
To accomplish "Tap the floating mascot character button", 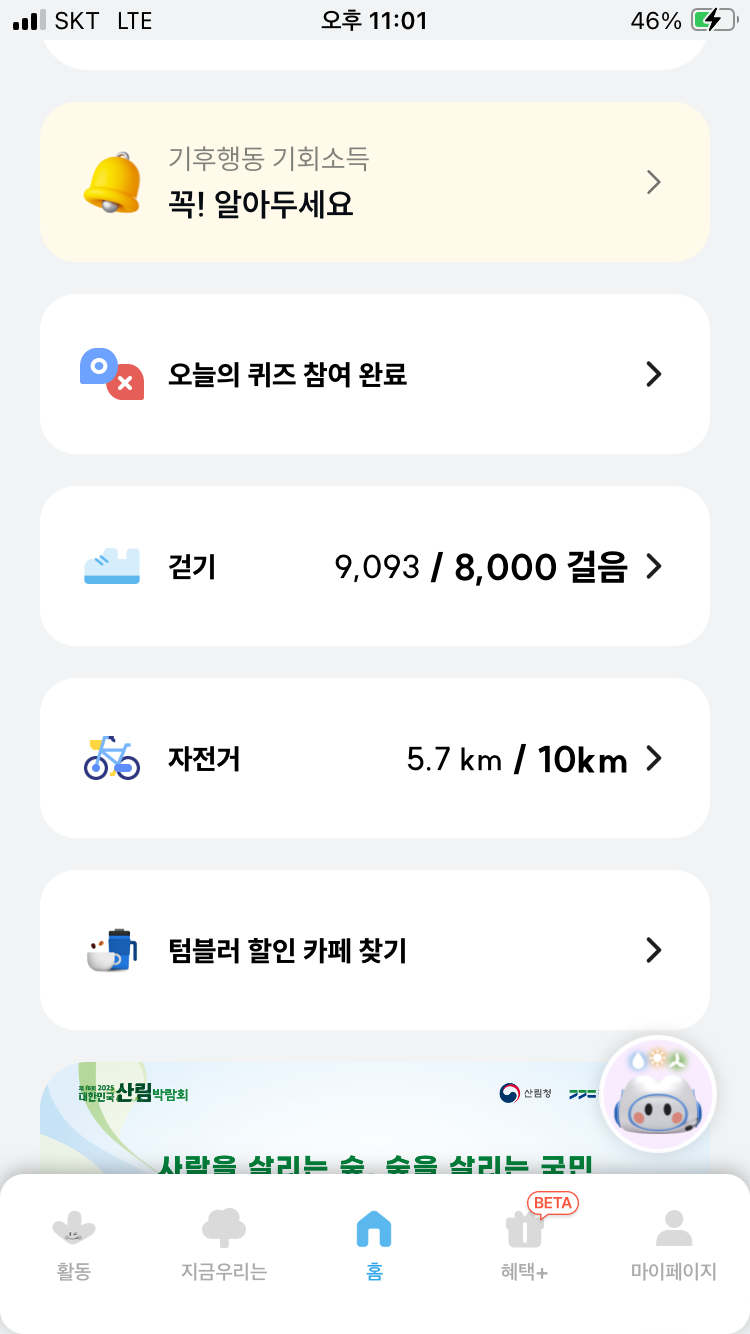I will pos(657,1093).
